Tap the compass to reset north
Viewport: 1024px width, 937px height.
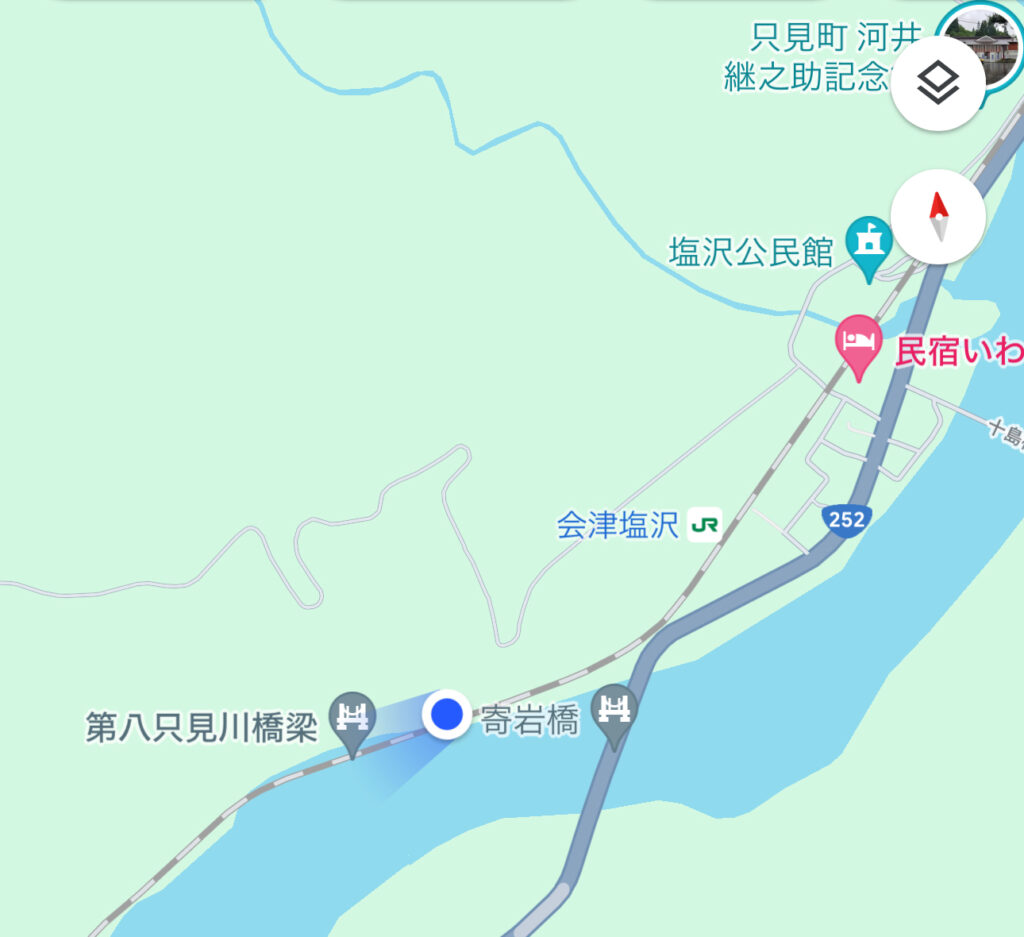(x=937, y=216)
